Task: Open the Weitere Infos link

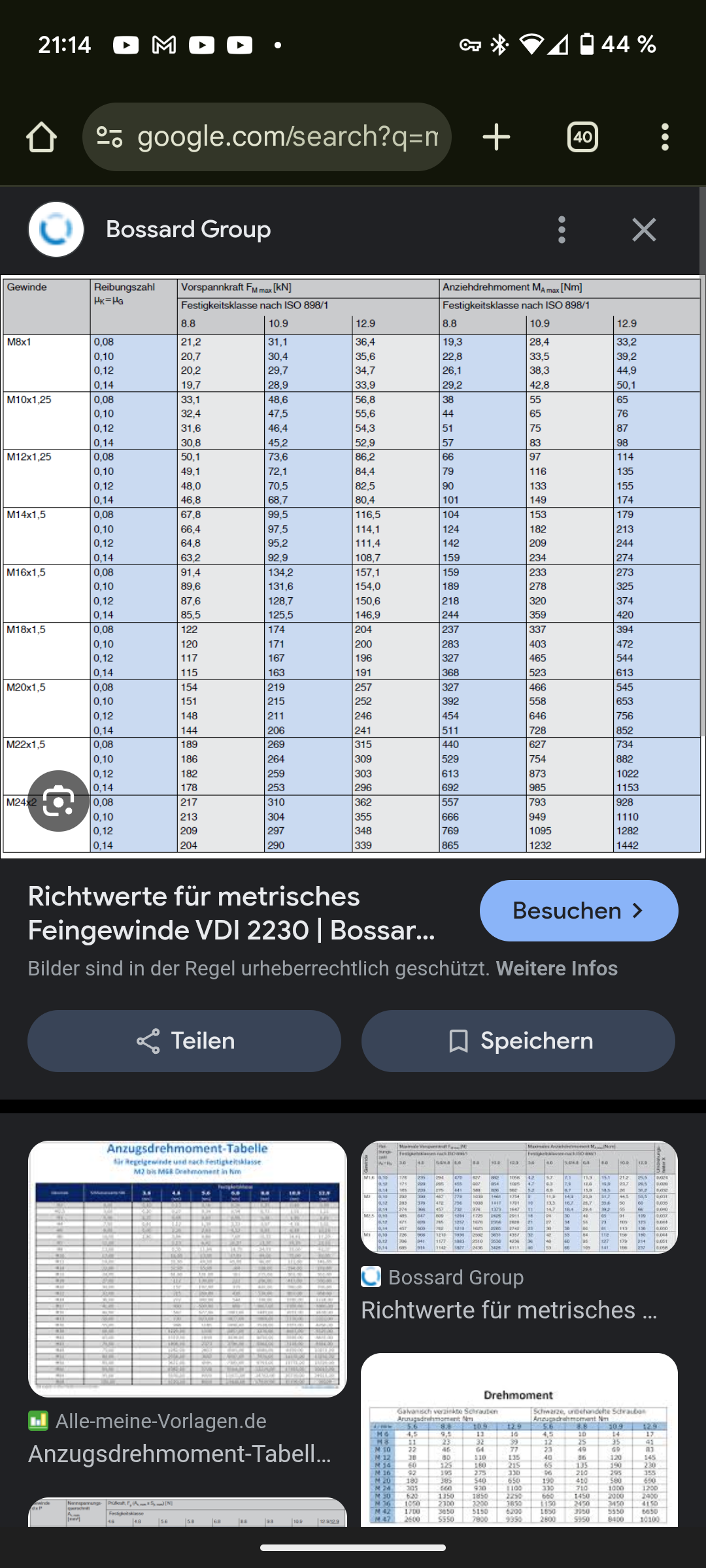Action: point(556,968)
